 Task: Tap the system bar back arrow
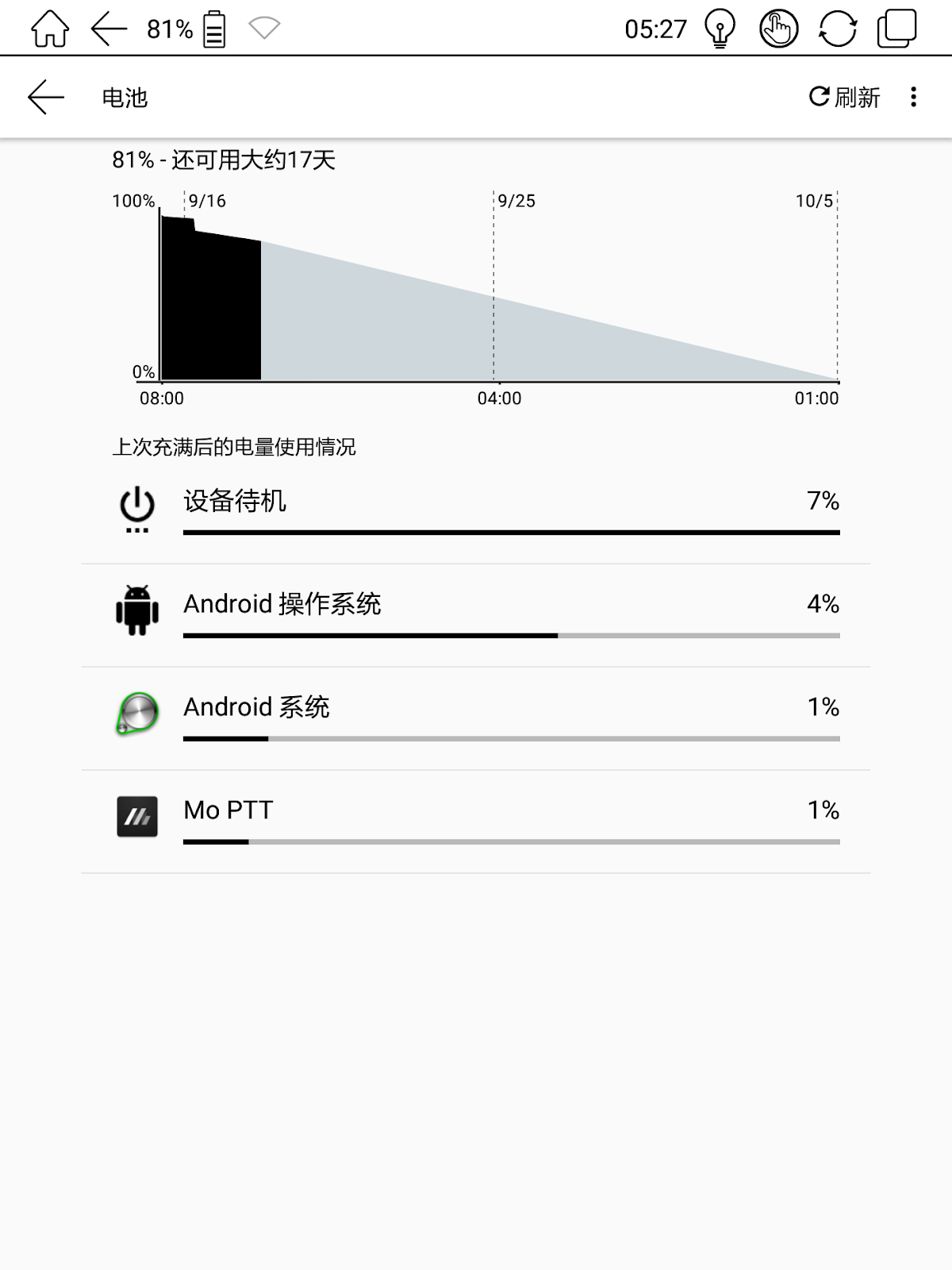(x=109, y=29)
